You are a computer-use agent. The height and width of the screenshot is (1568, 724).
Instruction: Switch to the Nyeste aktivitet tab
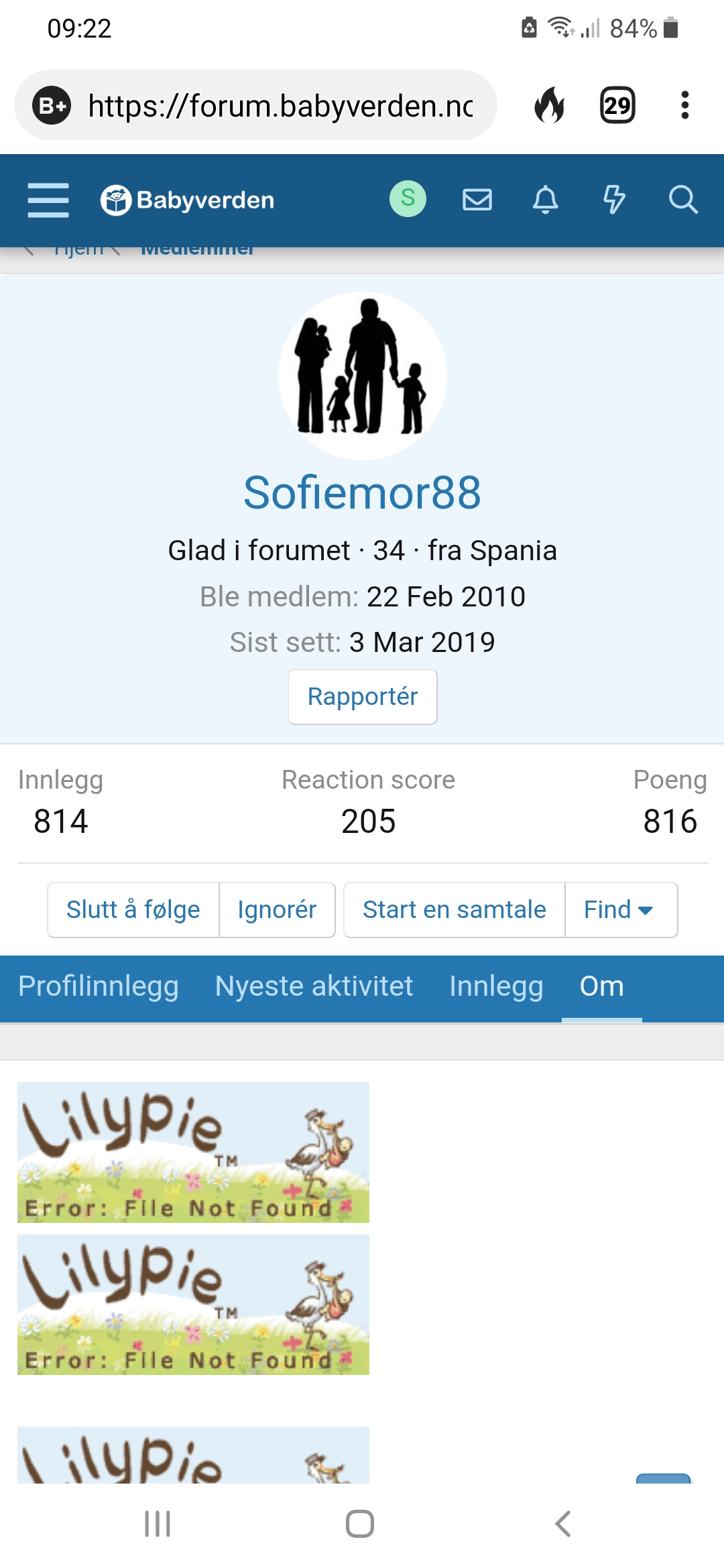(x=314, y=986)
